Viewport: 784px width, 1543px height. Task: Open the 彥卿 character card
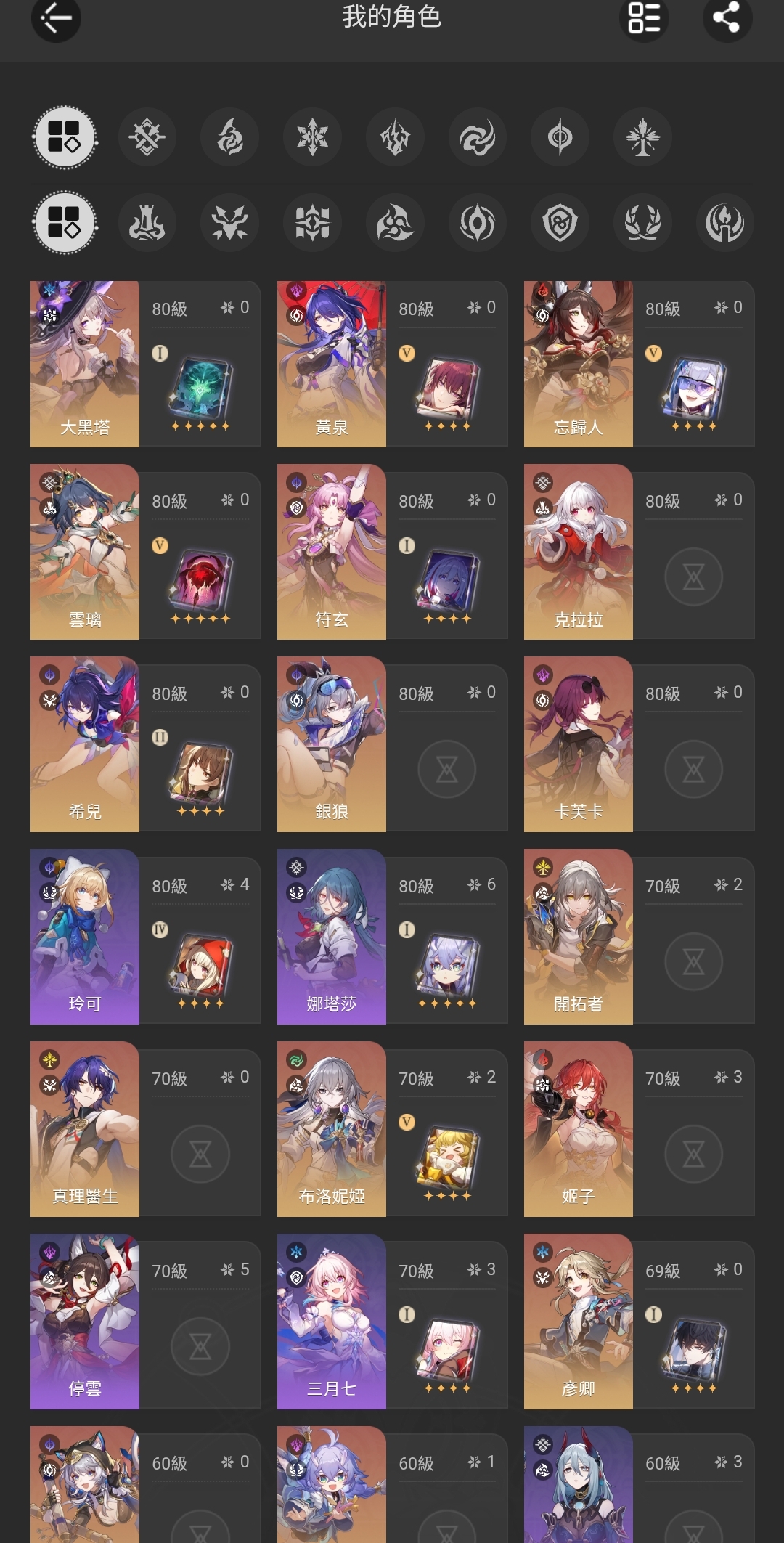pos(639,1322)
